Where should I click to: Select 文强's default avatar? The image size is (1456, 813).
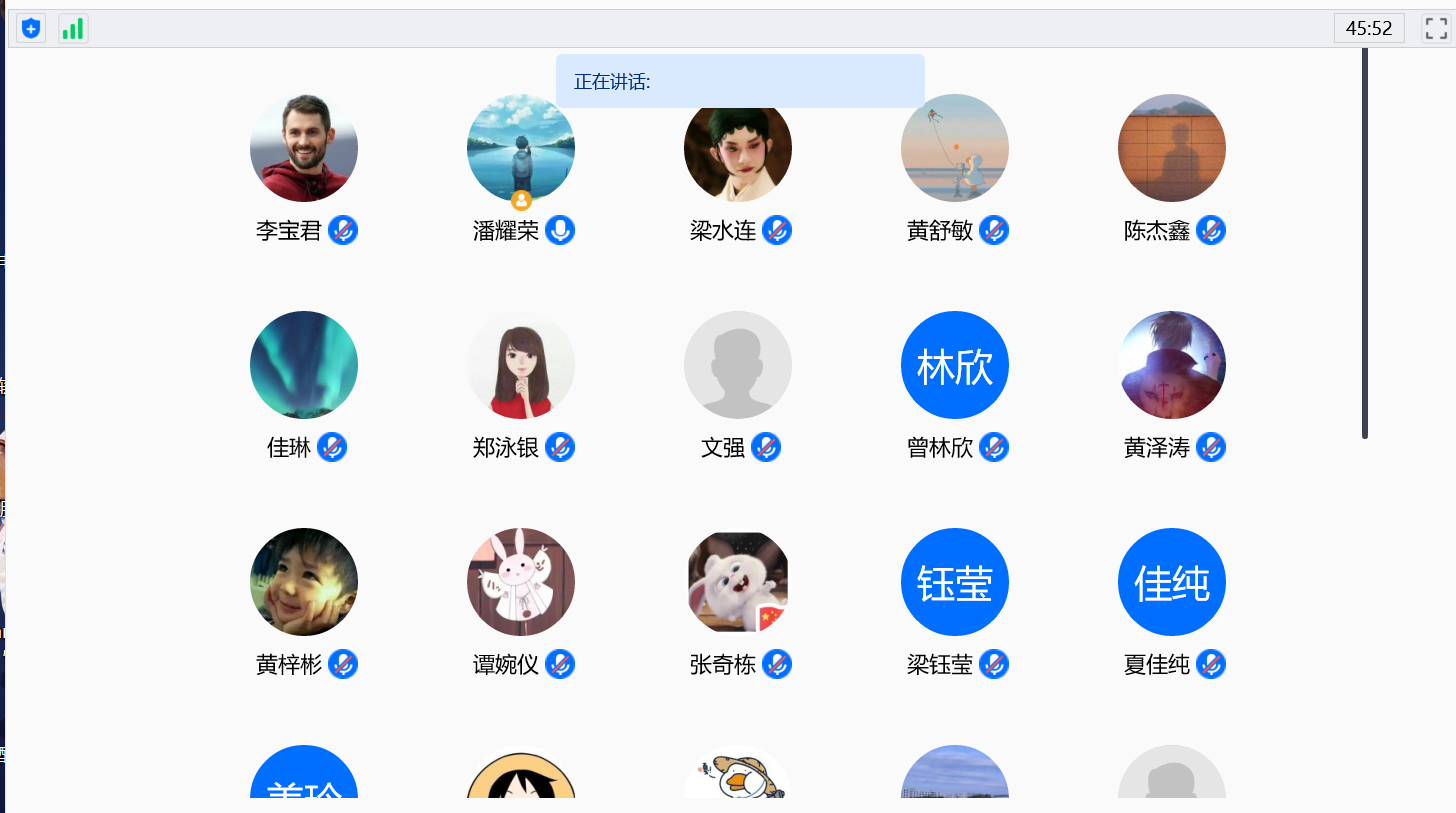738,365
